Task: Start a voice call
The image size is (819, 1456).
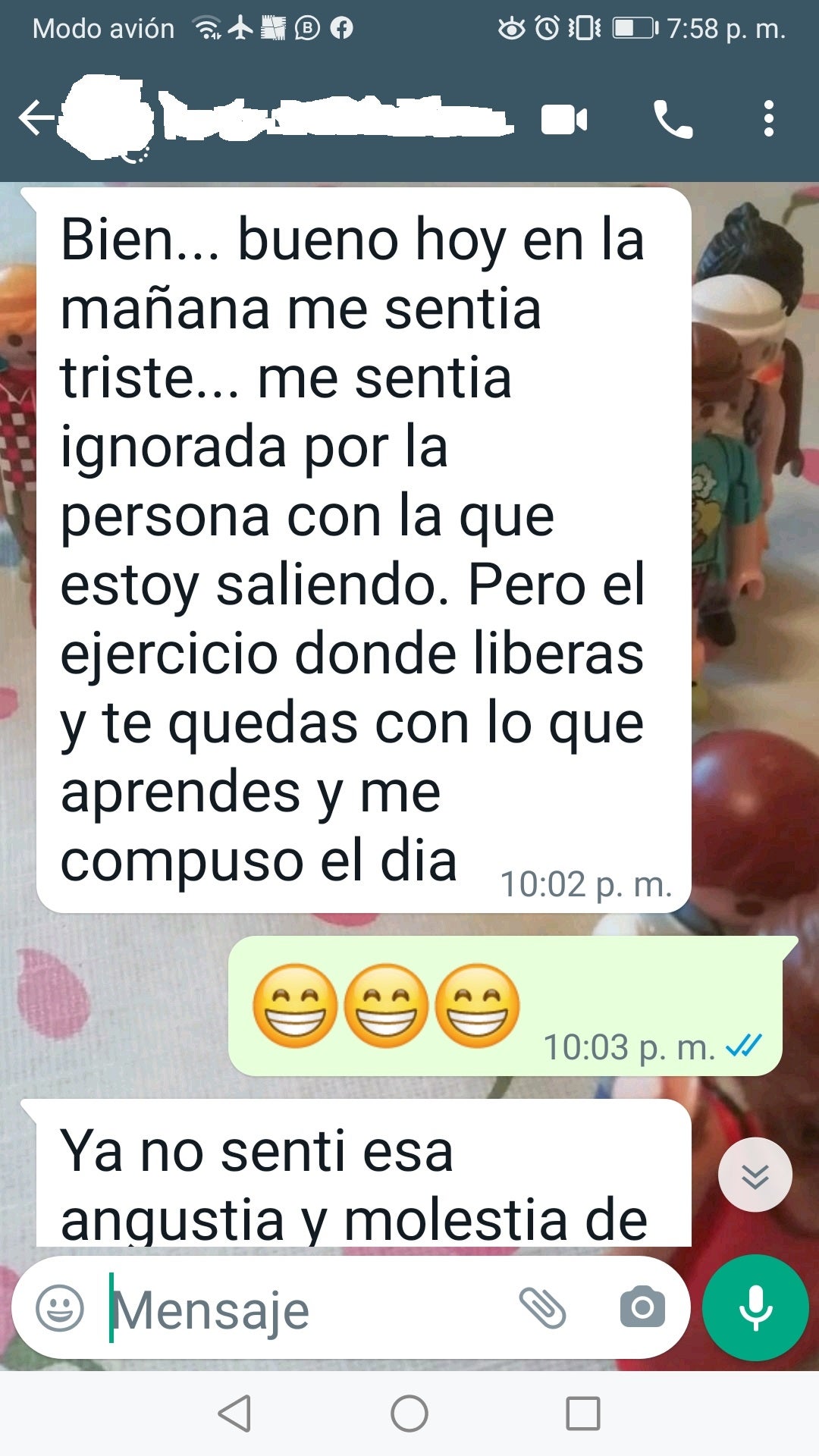Action: [x=673, y=120]
